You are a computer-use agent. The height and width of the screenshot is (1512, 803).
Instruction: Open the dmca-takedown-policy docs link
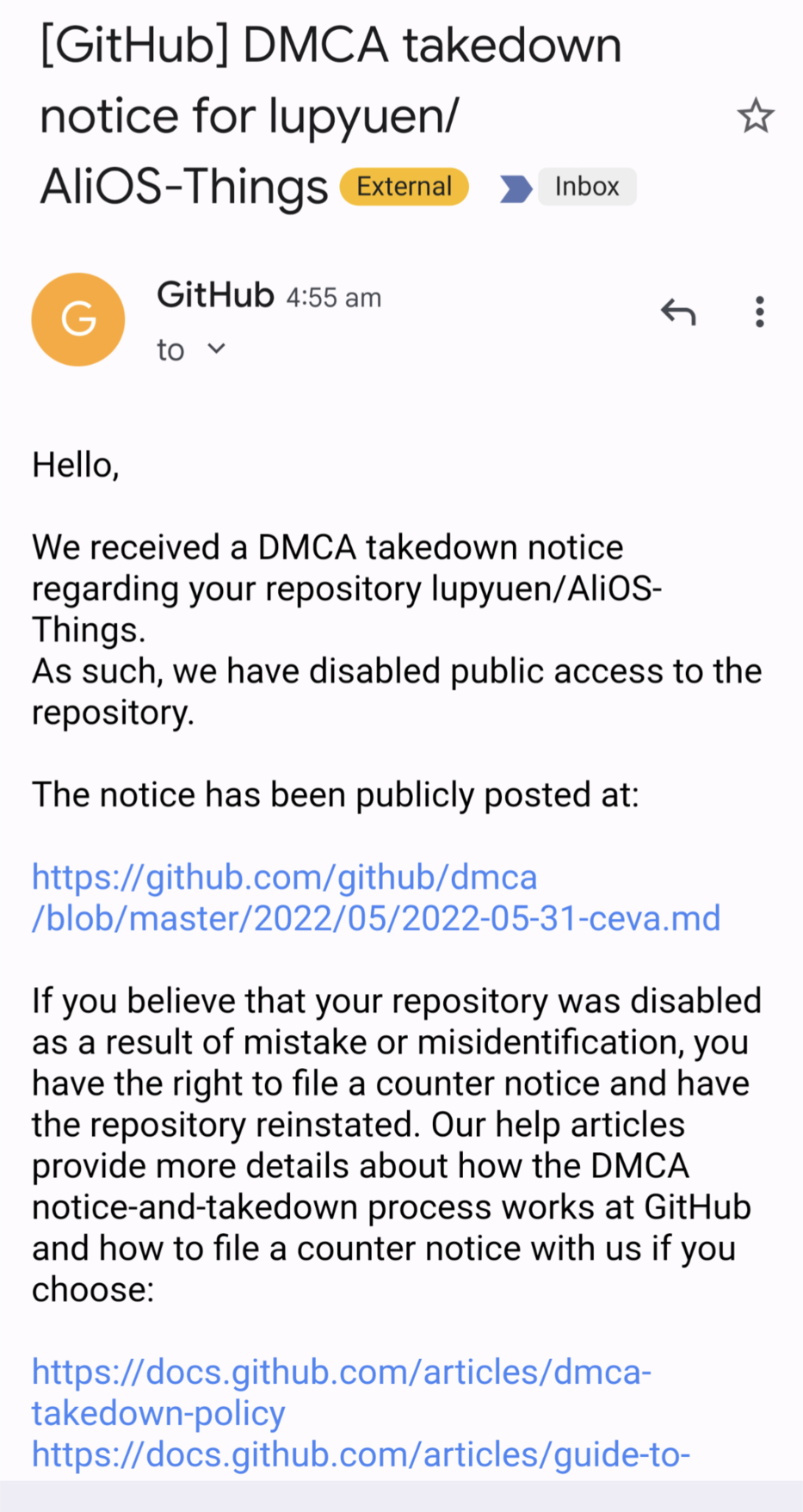[x=341, y=1392]
